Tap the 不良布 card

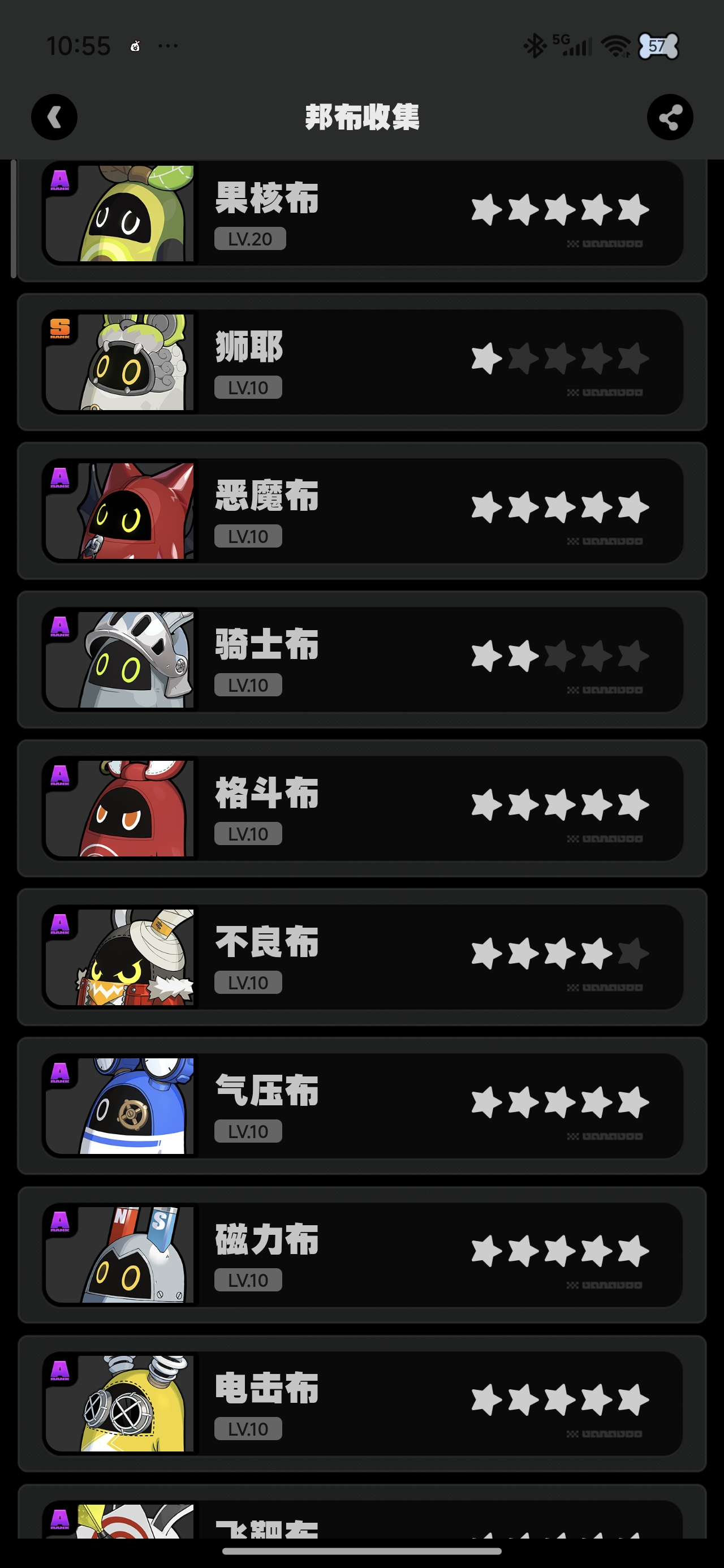pyautogui.click(x=361, y=957)
